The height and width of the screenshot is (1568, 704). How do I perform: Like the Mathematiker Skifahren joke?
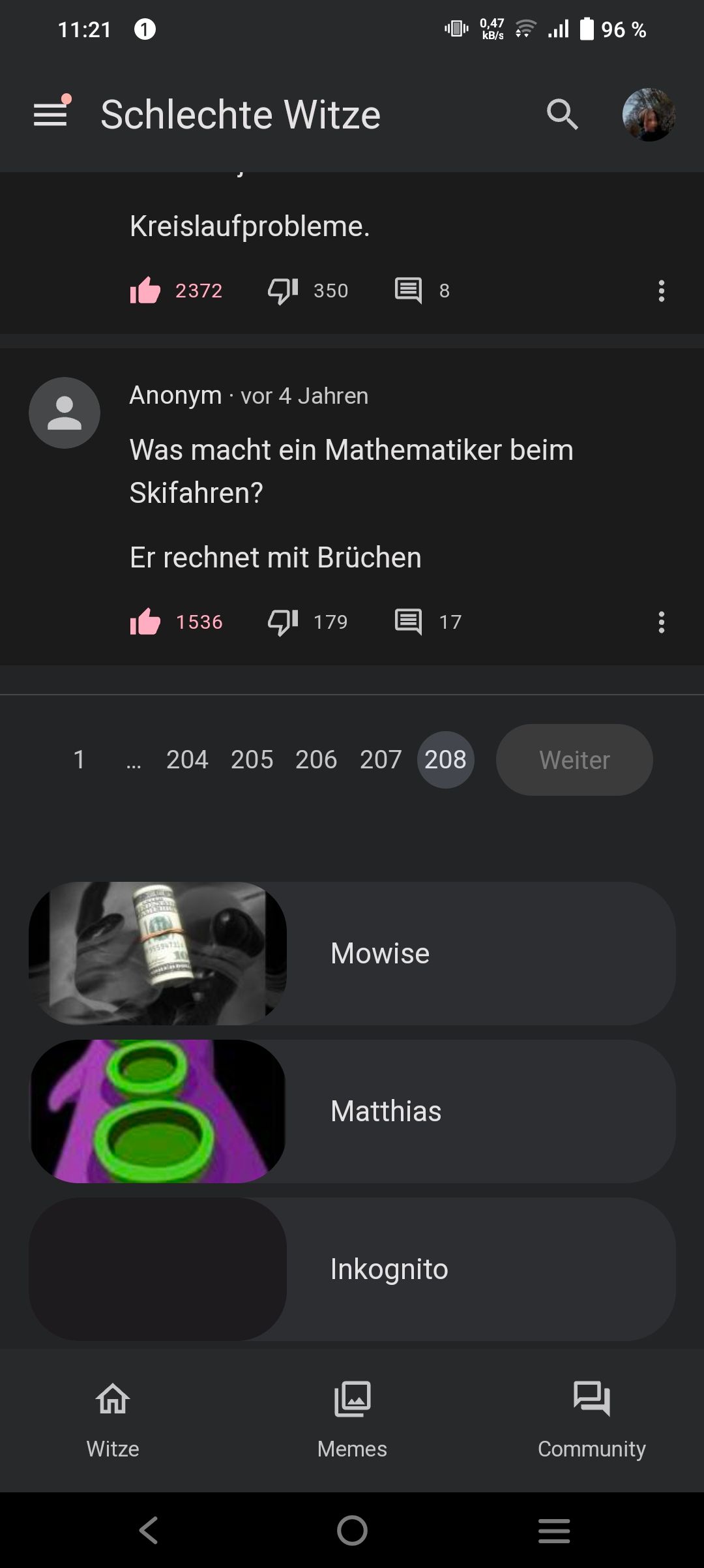coord(145,622)
